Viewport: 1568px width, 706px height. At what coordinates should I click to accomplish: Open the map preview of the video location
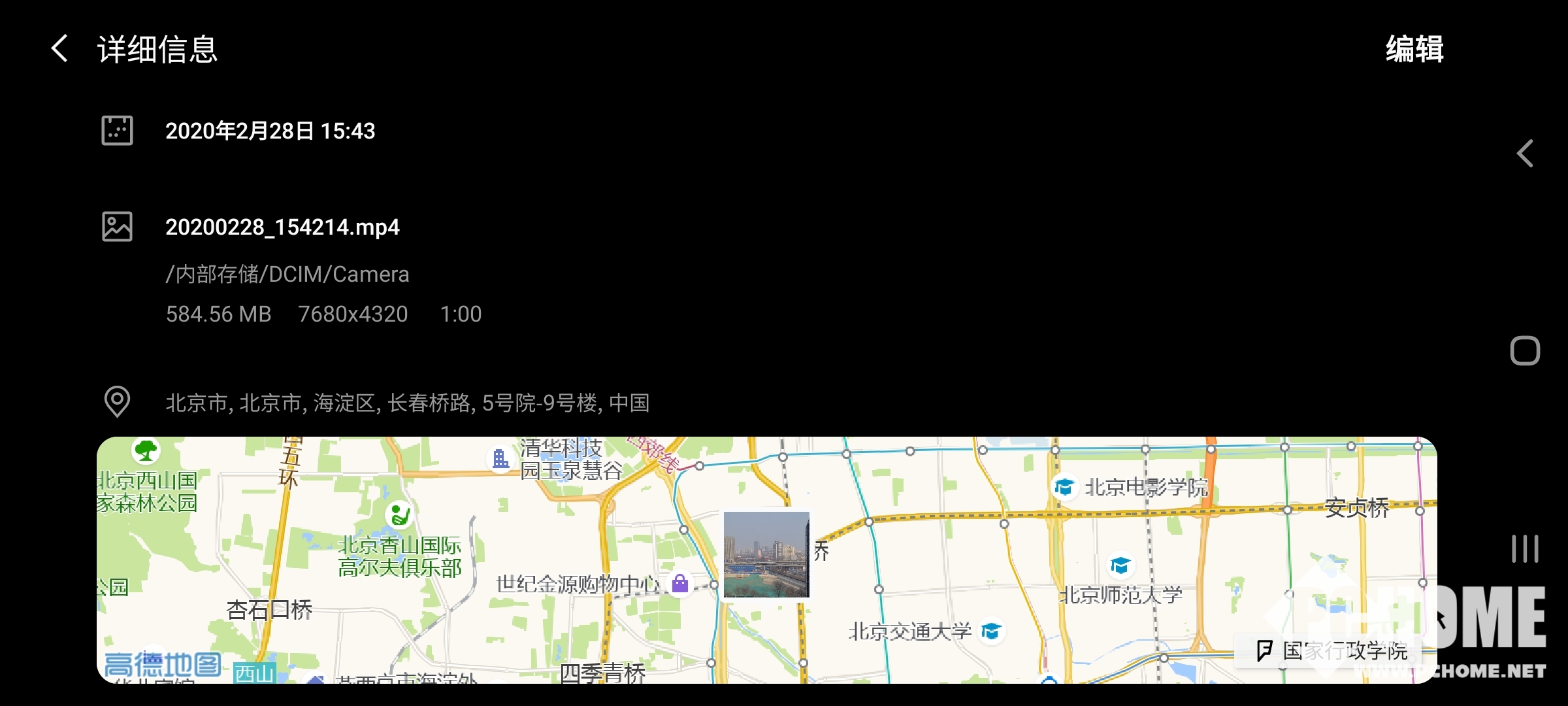click(766, 560)
